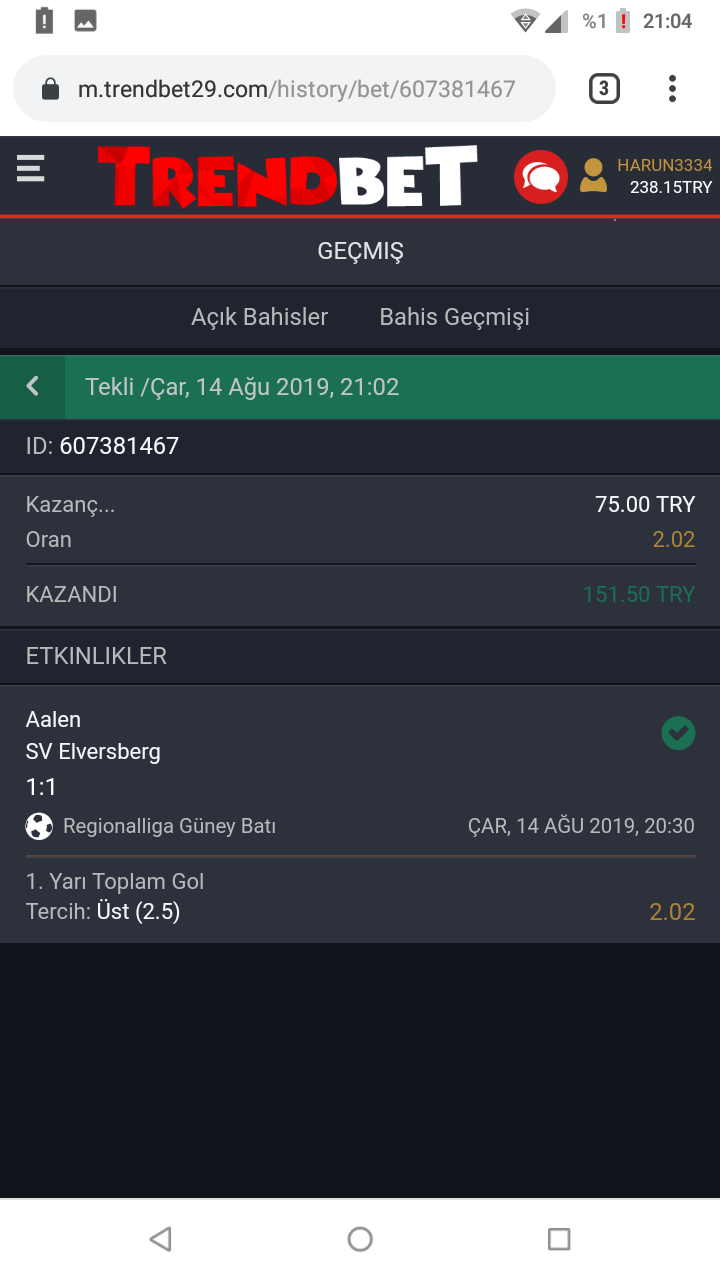
Task: Open the hamburger side menu
Action: click(31, 168)
